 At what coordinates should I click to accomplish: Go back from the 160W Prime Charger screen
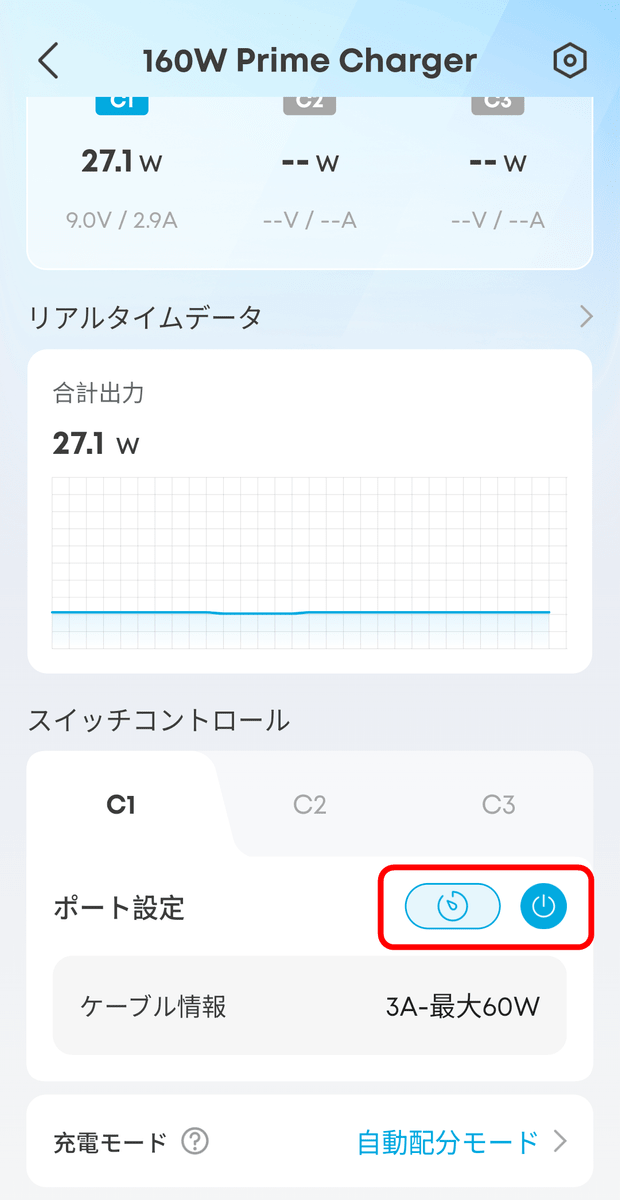tap(48, 61)
